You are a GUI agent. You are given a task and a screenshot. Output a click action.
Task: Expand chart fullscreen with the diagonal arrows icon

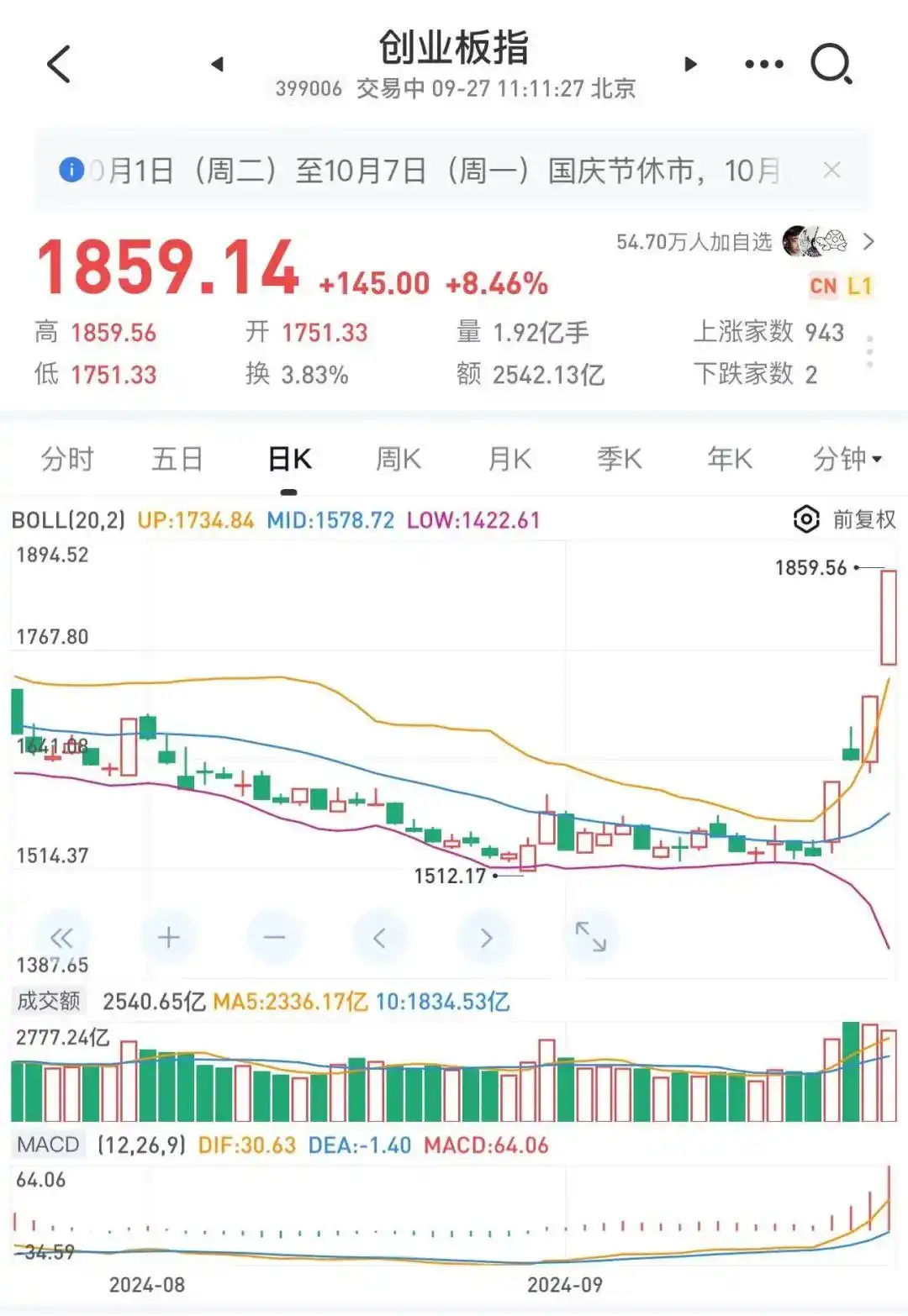[x=589, y=936]
